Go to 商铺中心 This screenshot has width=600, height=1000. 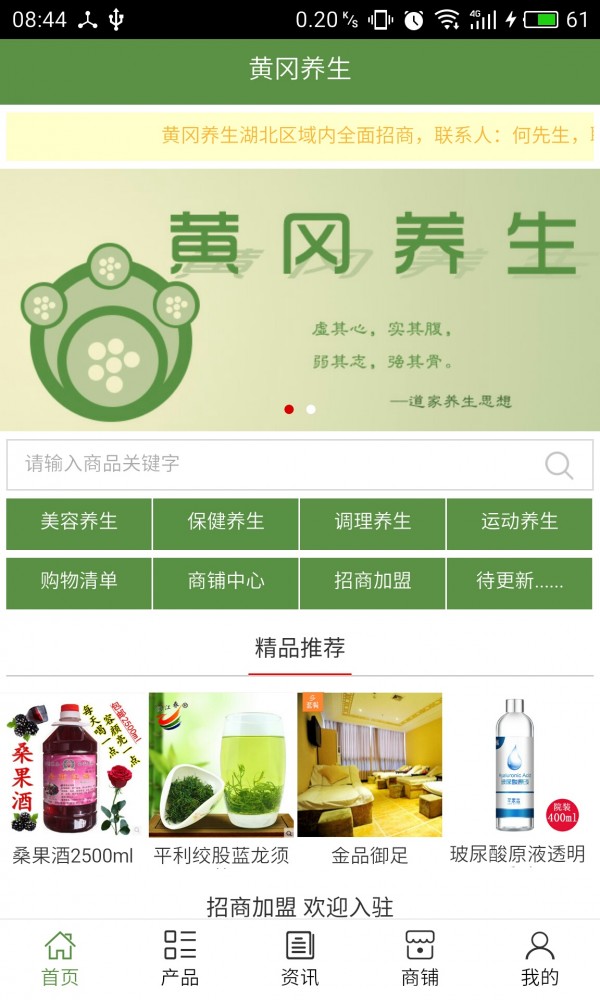pos(226,582)
